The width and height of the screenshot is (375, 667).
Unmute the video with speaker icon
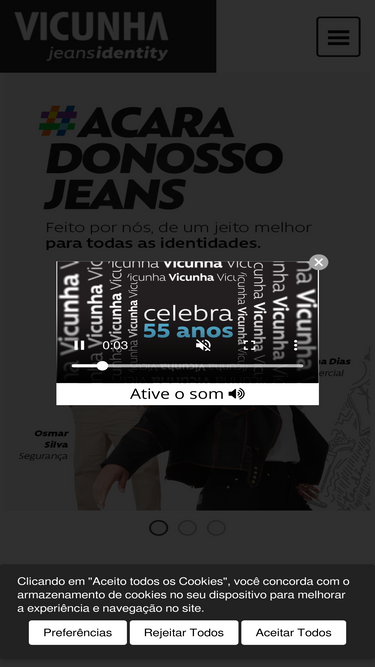[203, 345]
